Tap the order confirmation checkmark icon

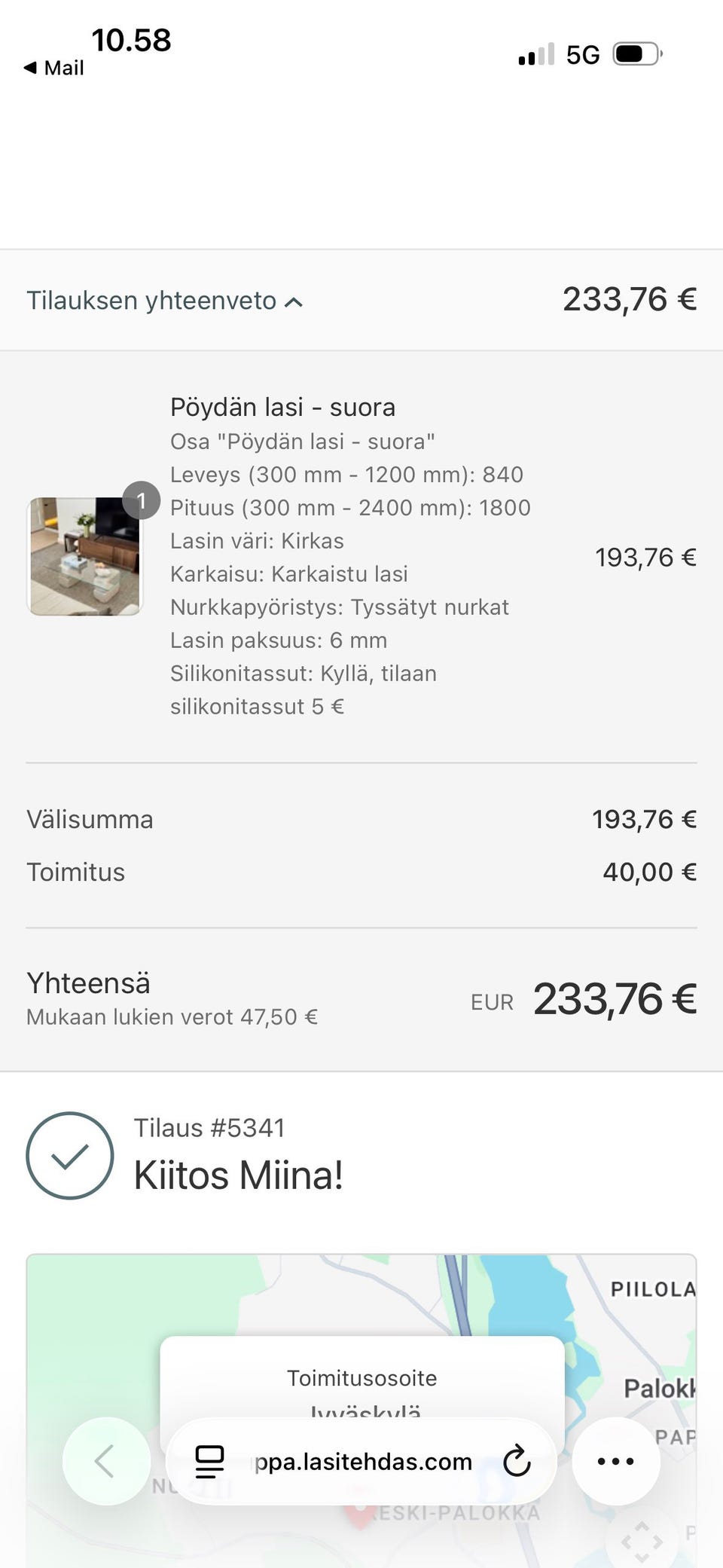pos(69,1155)
